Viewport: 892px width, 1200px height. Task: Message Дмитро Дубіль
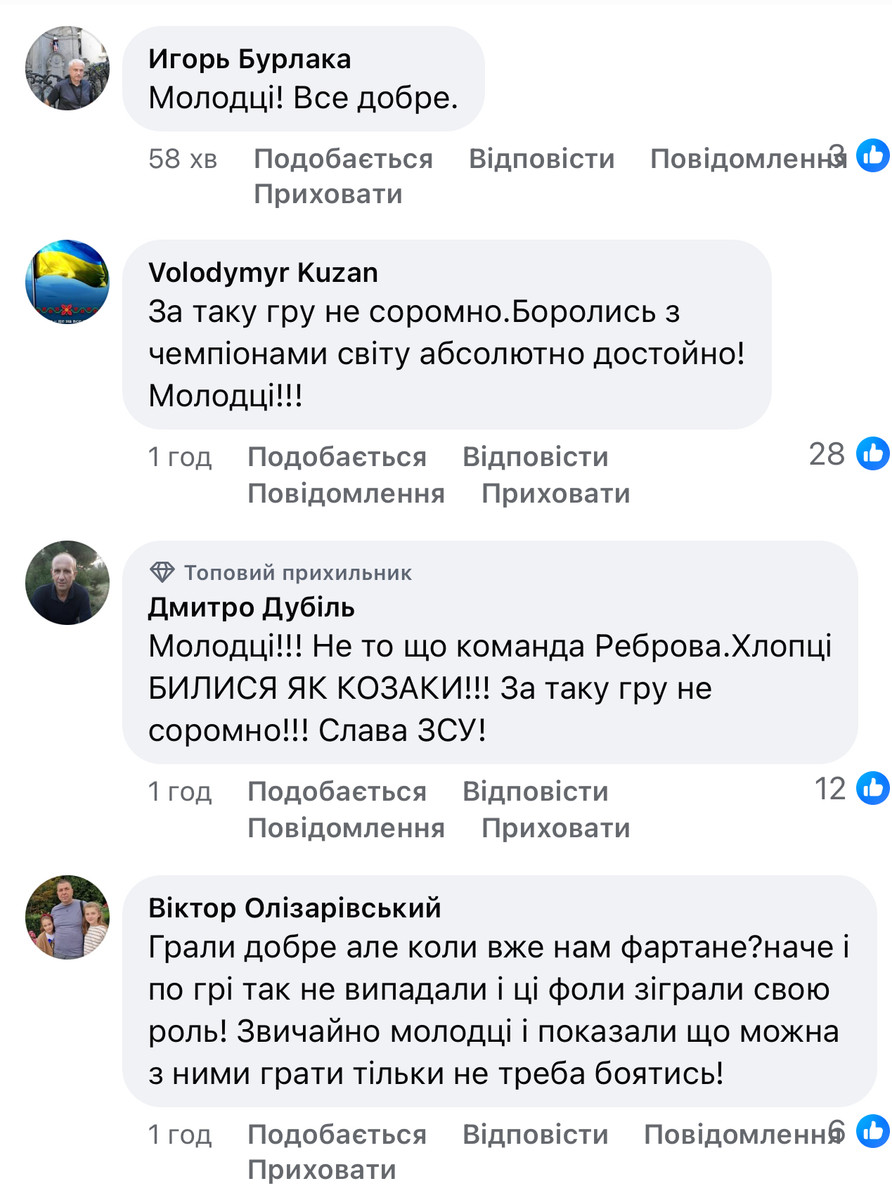[345, 827]
